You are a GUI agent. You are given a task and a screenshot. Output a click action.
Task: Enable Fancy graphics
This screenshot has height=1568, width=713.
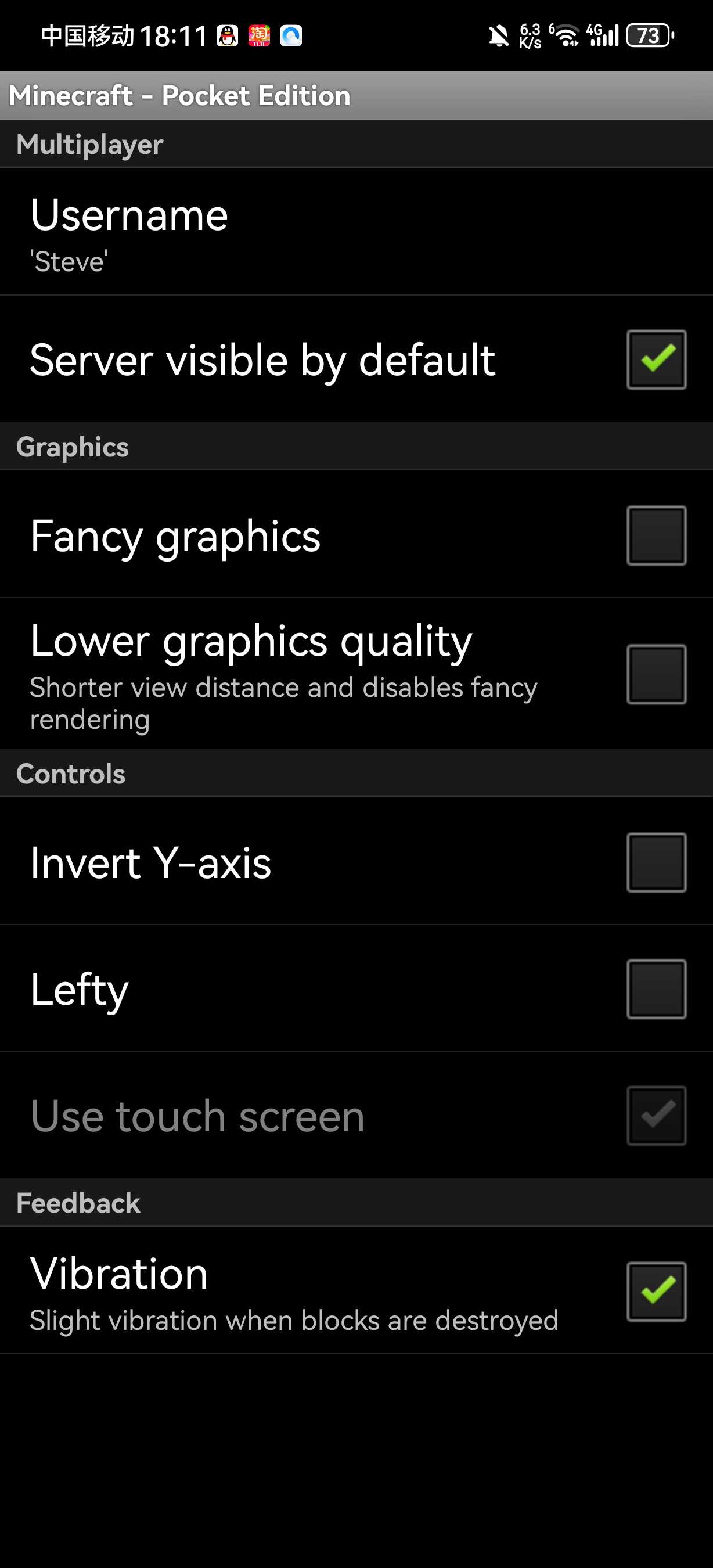click(x=656, y=535)
